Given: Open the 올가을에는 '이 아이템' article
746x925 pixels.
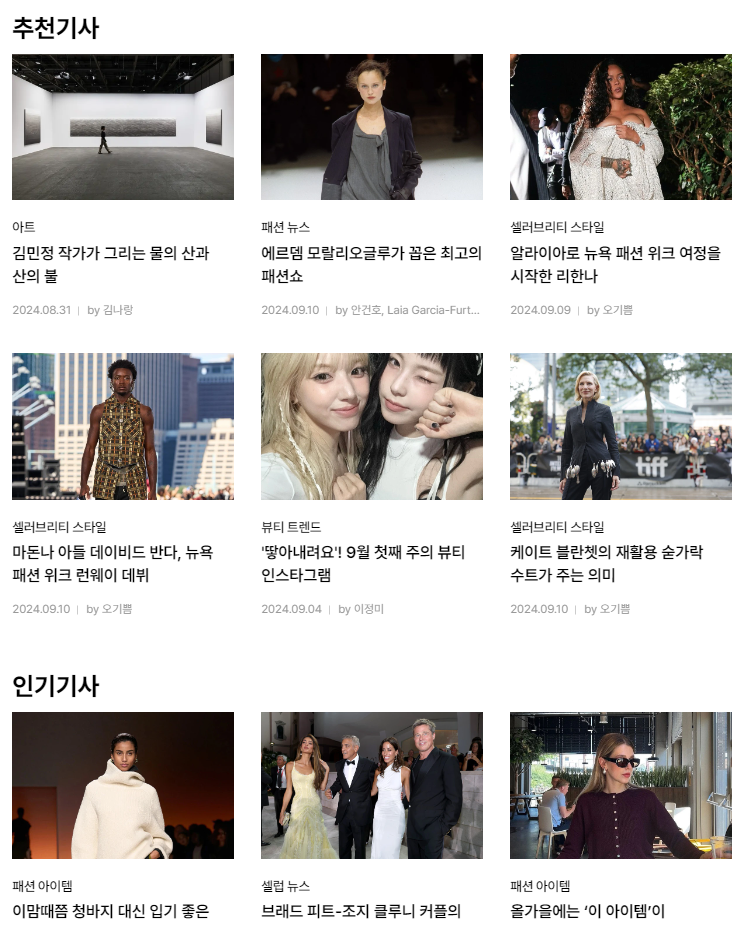Looking at the screenshot, I should [587, 910].
